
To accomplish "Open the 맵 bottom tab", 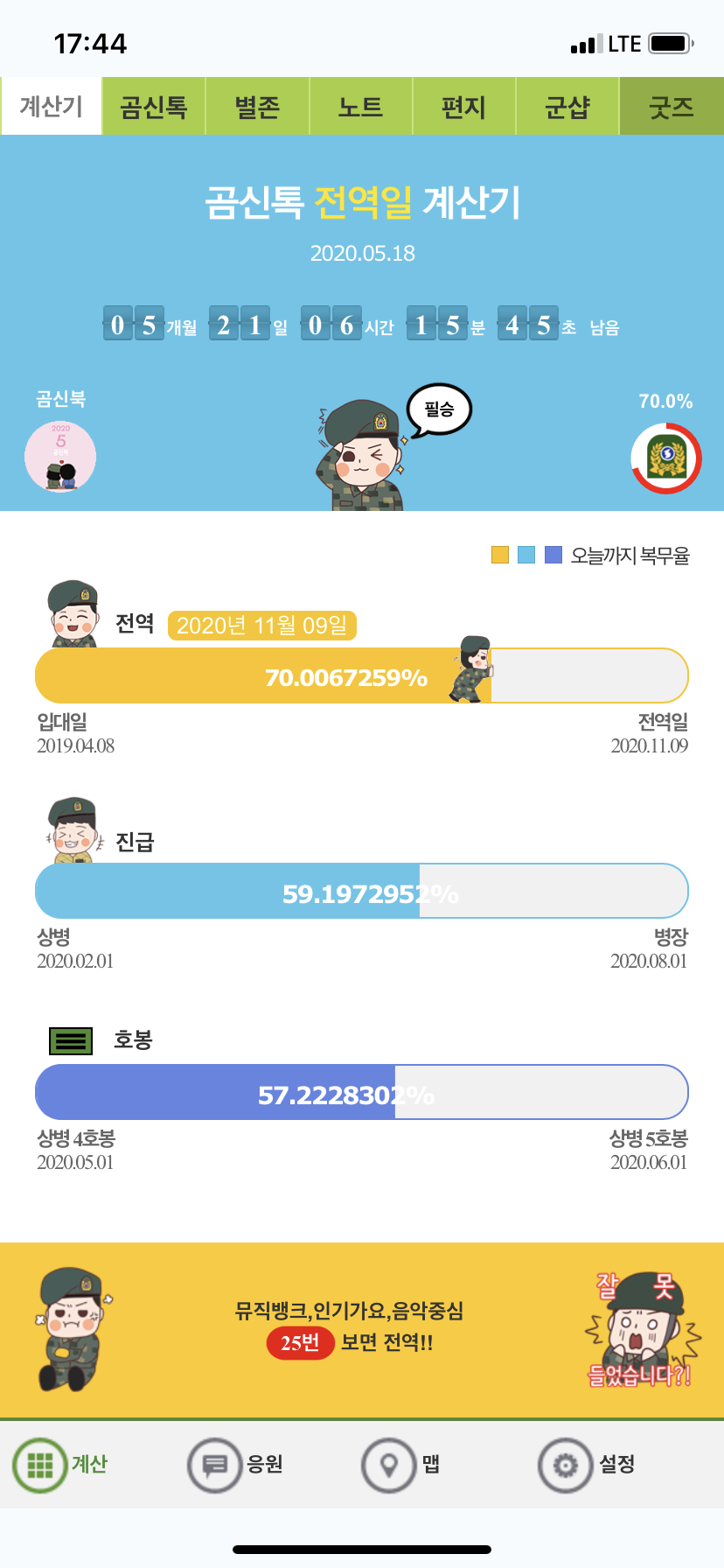I will 401,1464.
